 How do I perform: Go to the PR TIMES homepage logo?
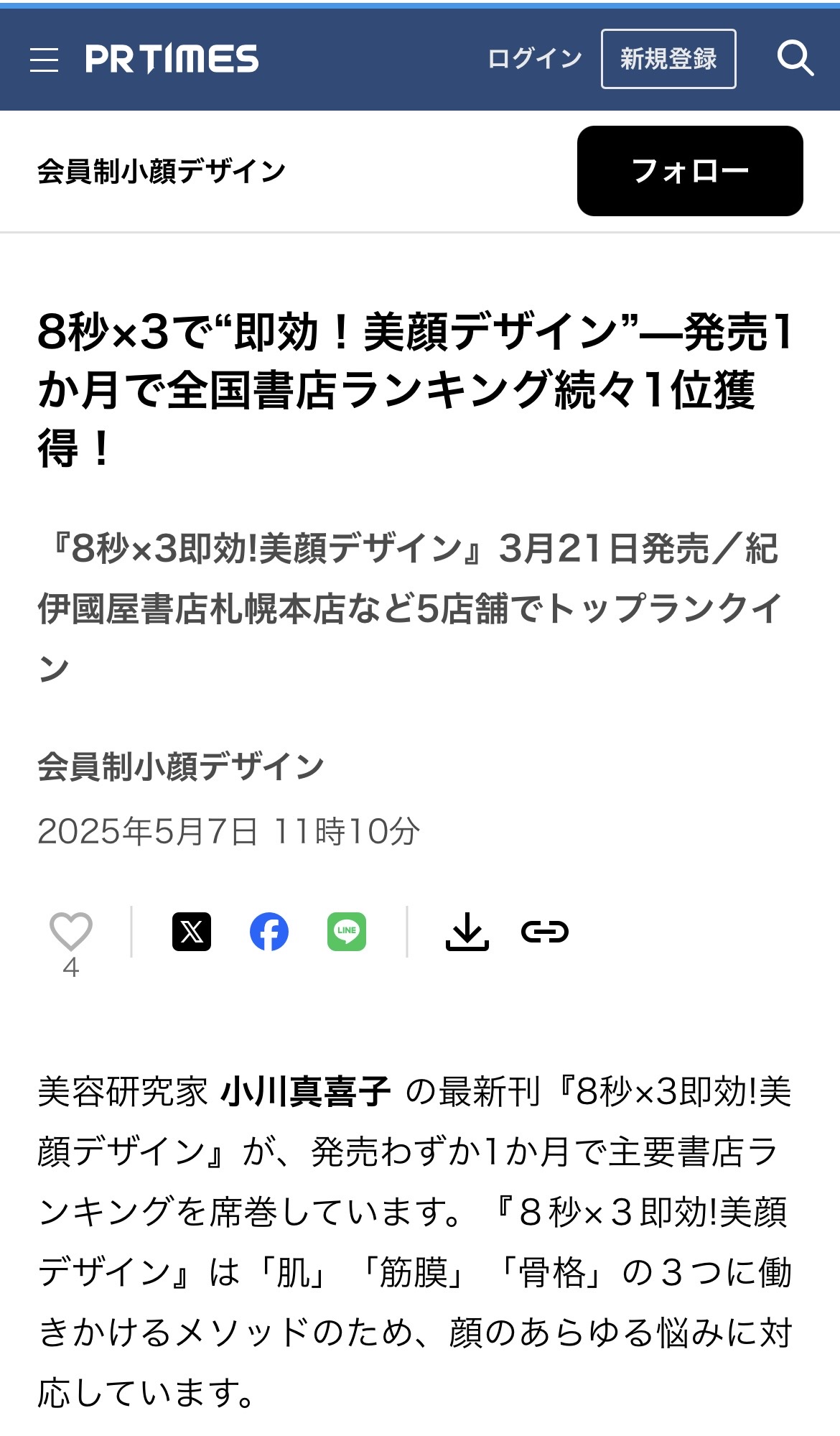(x=172, y=60)
